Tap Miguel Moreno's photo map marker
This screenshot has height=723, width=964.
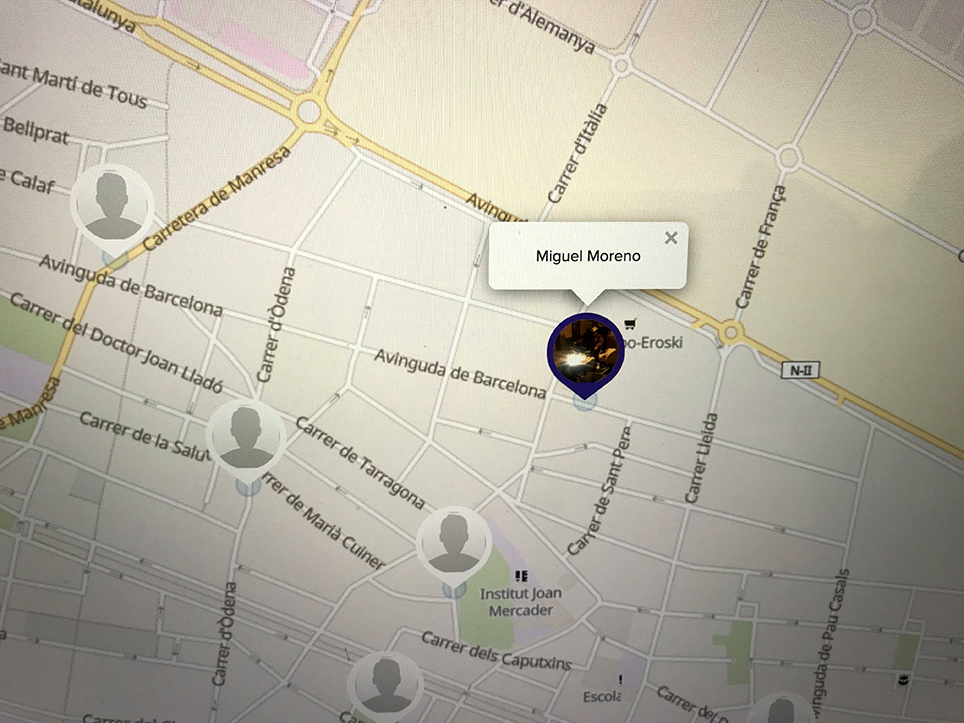(584, 350)
